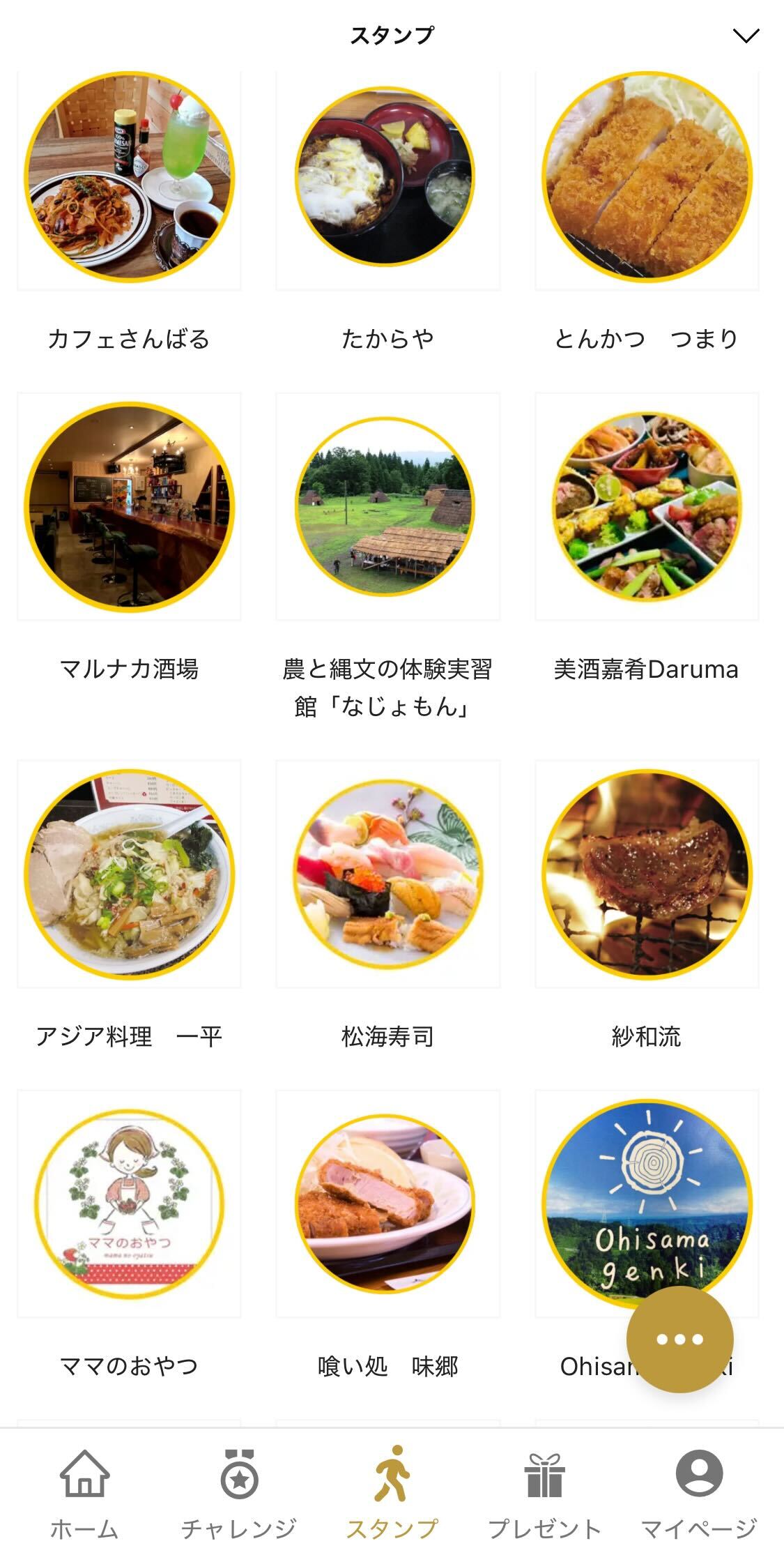Open アジア料理 一平 stamp
The width and height of the screenshot is (784, 1555).
click(x=130, y=874)
